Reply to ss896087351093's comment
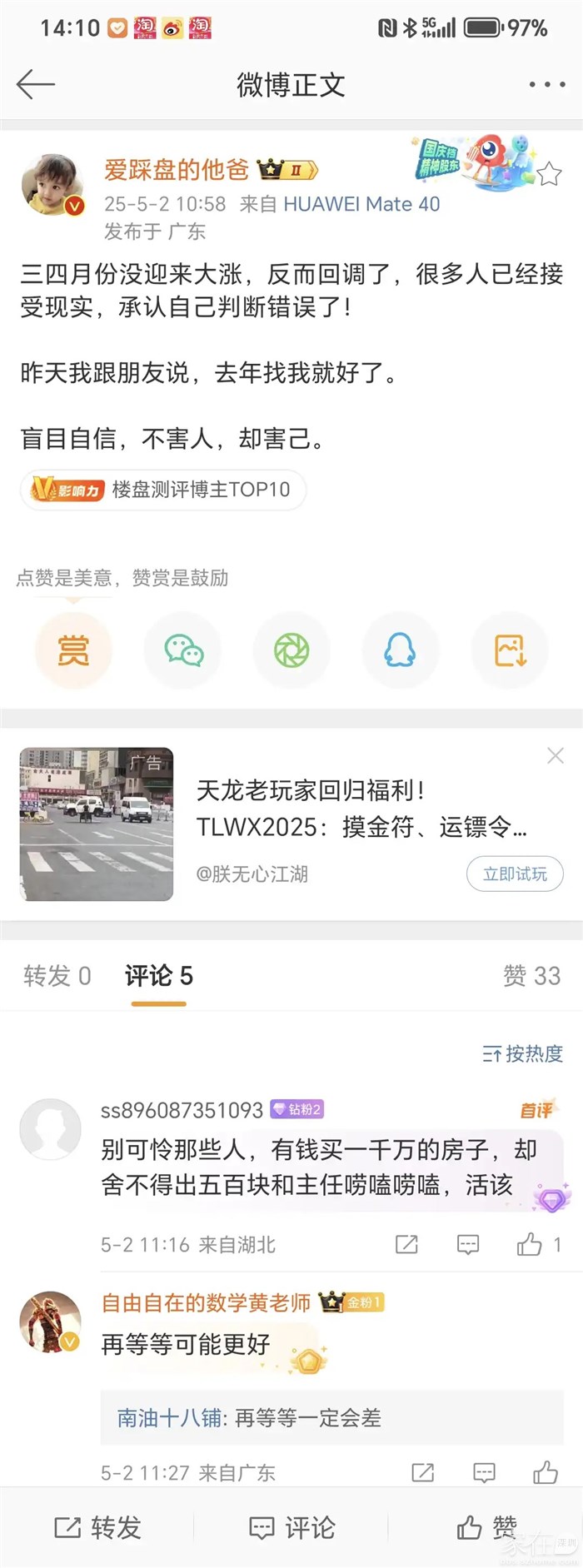Screen dimensions: 583x1568 468,1245
